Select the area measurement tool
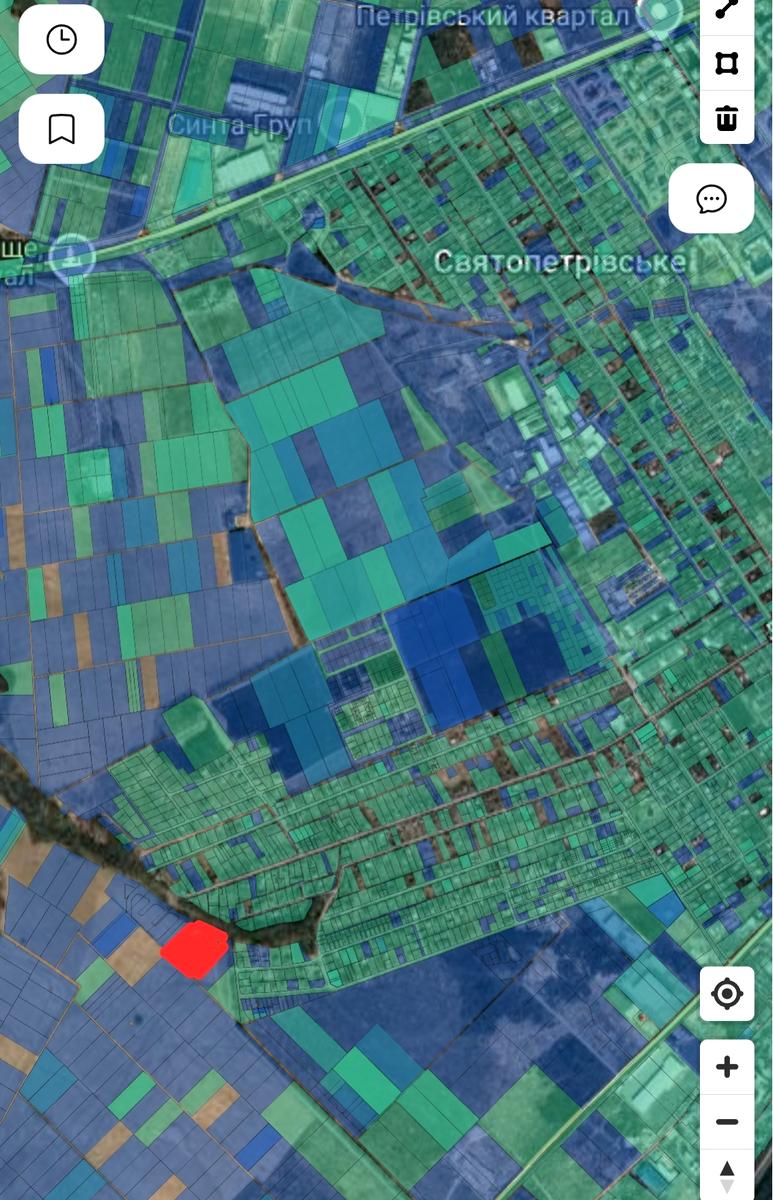 coord(727,64)
